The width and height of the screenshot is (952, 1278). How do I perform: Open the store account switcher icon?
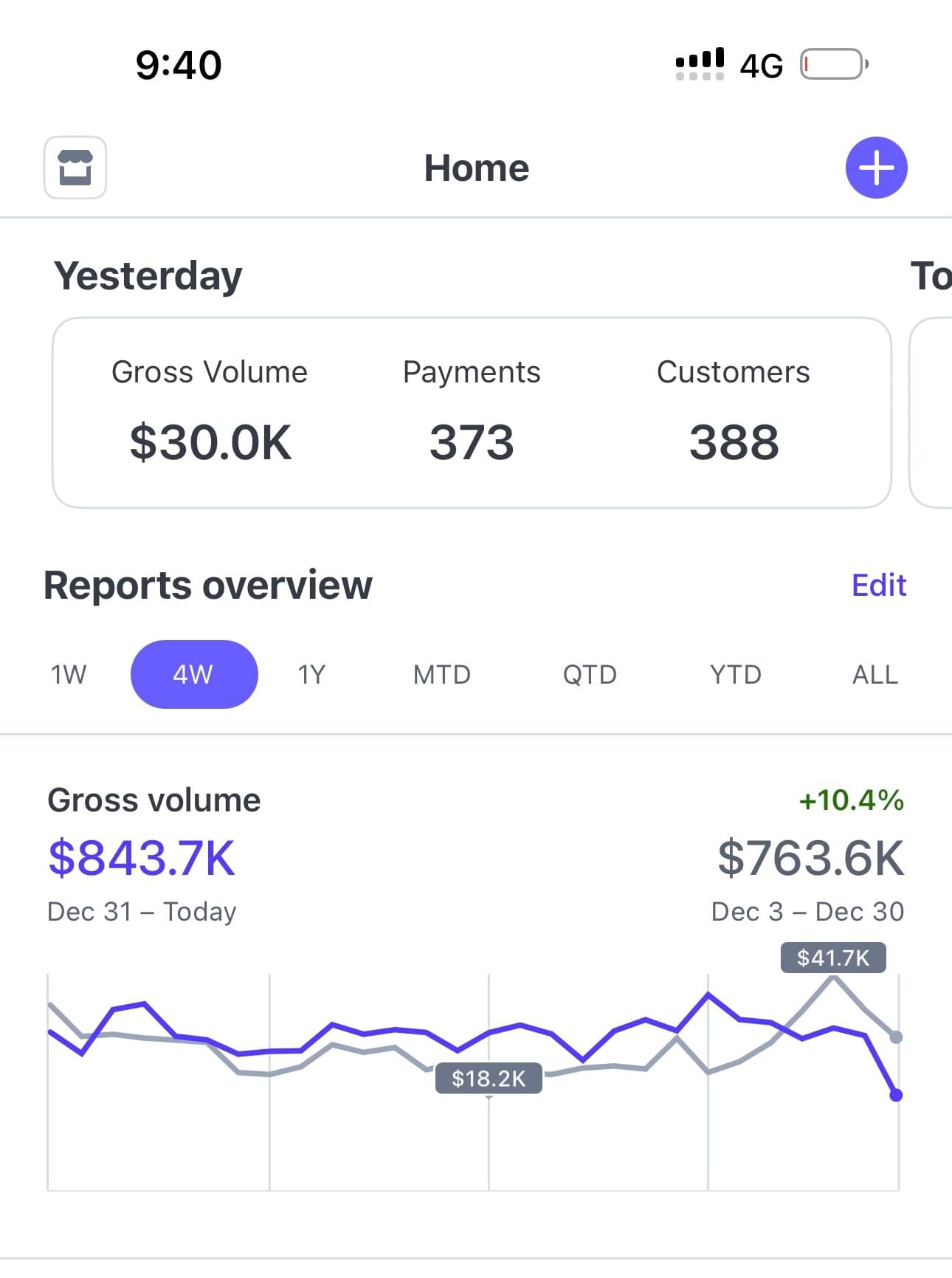coord(75,168)
